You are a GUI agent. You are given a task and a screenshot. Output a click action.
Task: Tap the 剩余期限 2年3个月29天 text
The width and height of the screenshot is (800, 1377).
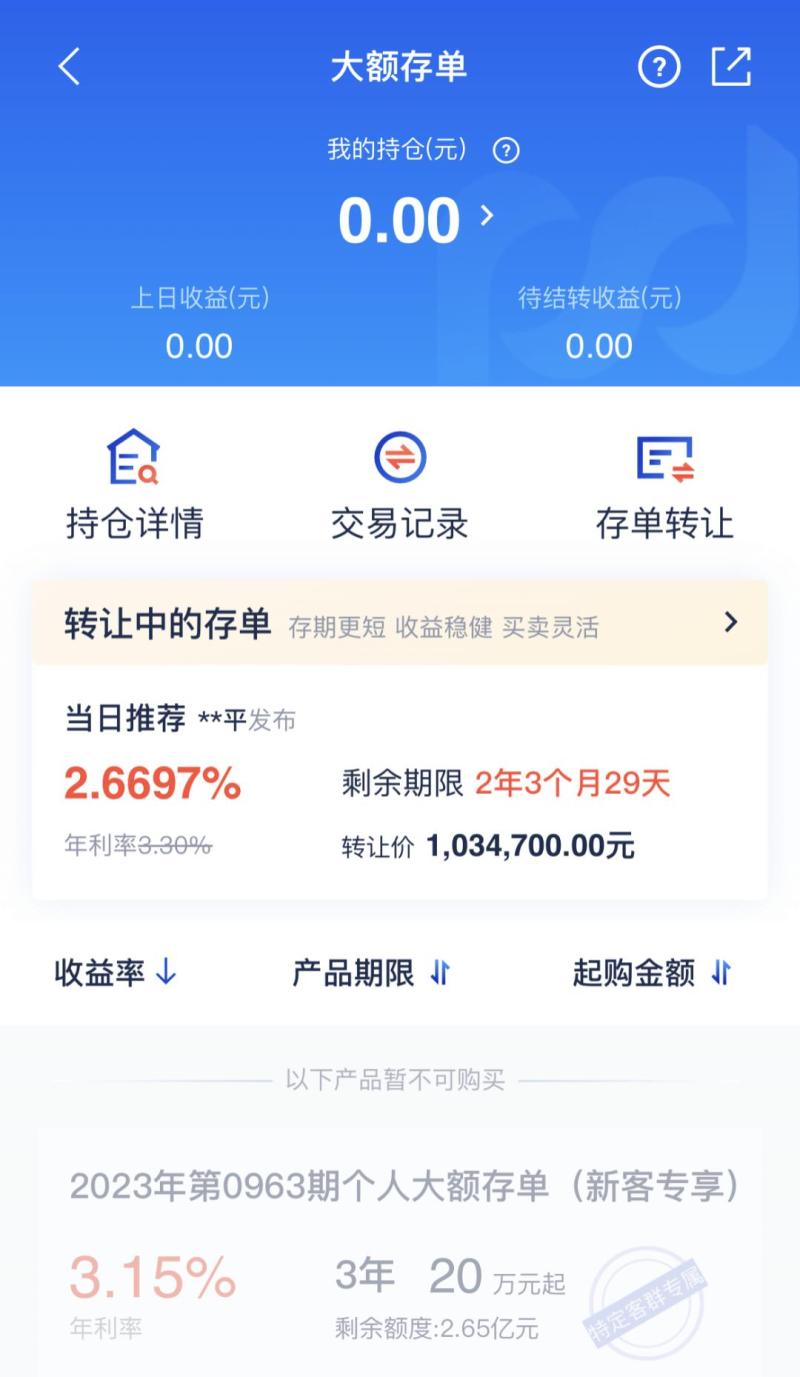[506, 785]
